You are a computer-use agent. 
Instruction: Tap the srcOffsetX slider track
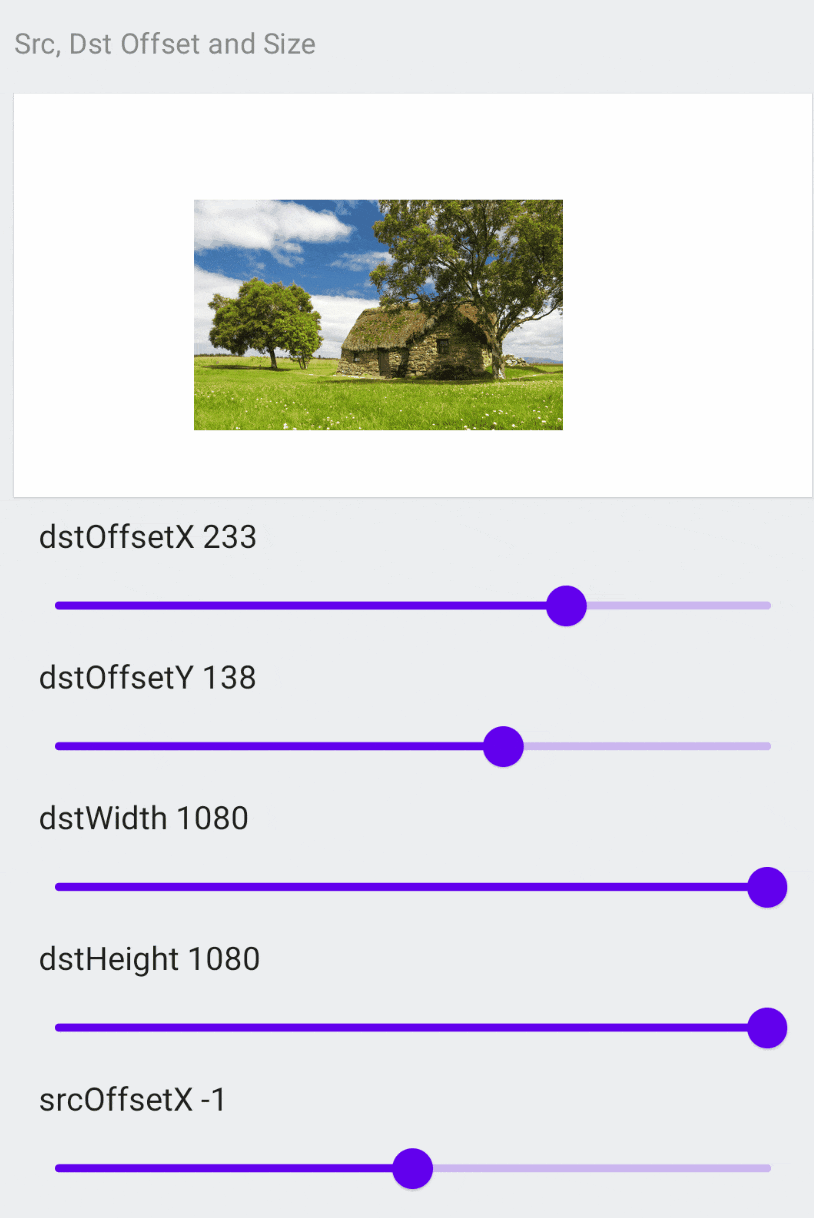point(230,1168)
